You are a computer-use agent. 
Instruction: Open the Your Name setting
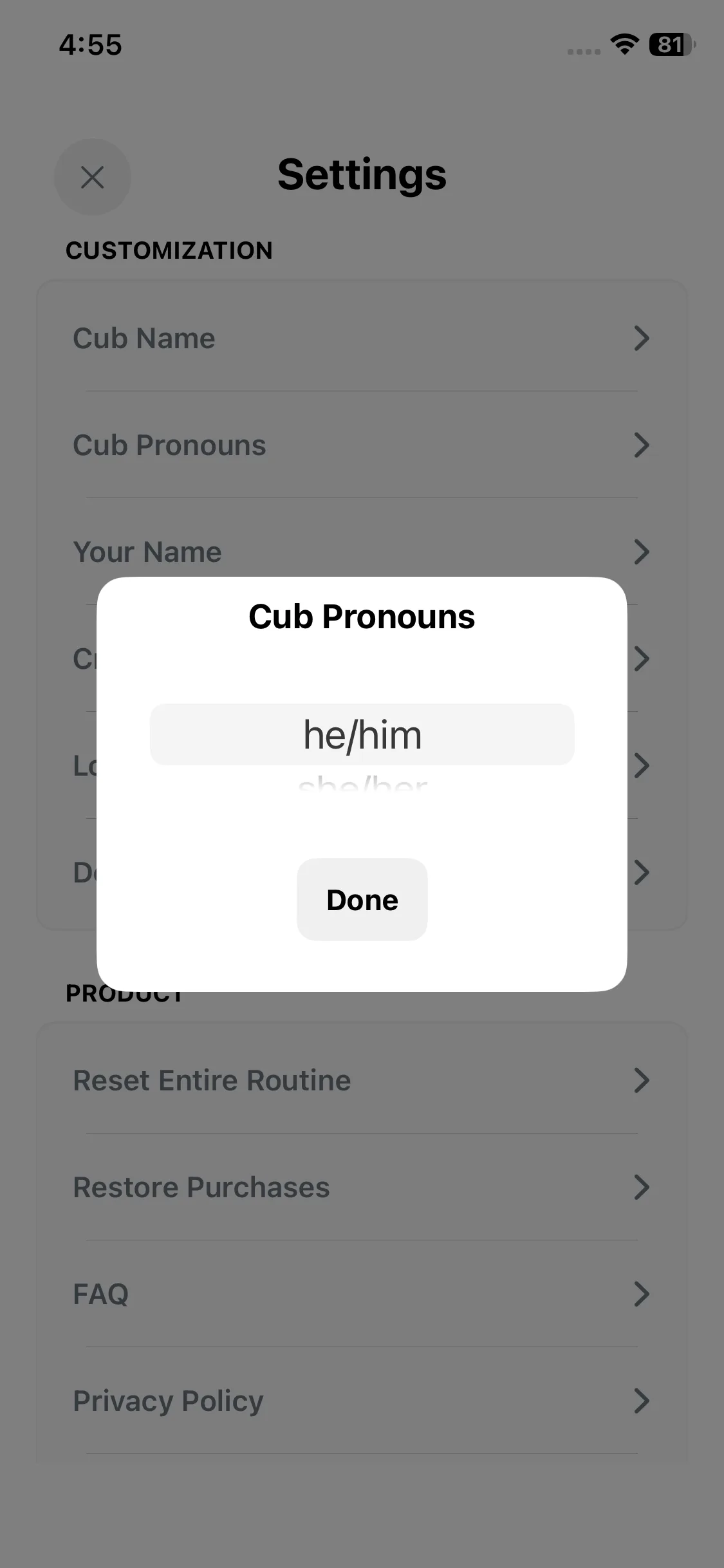pyautogui.click(x=362, y=552)
